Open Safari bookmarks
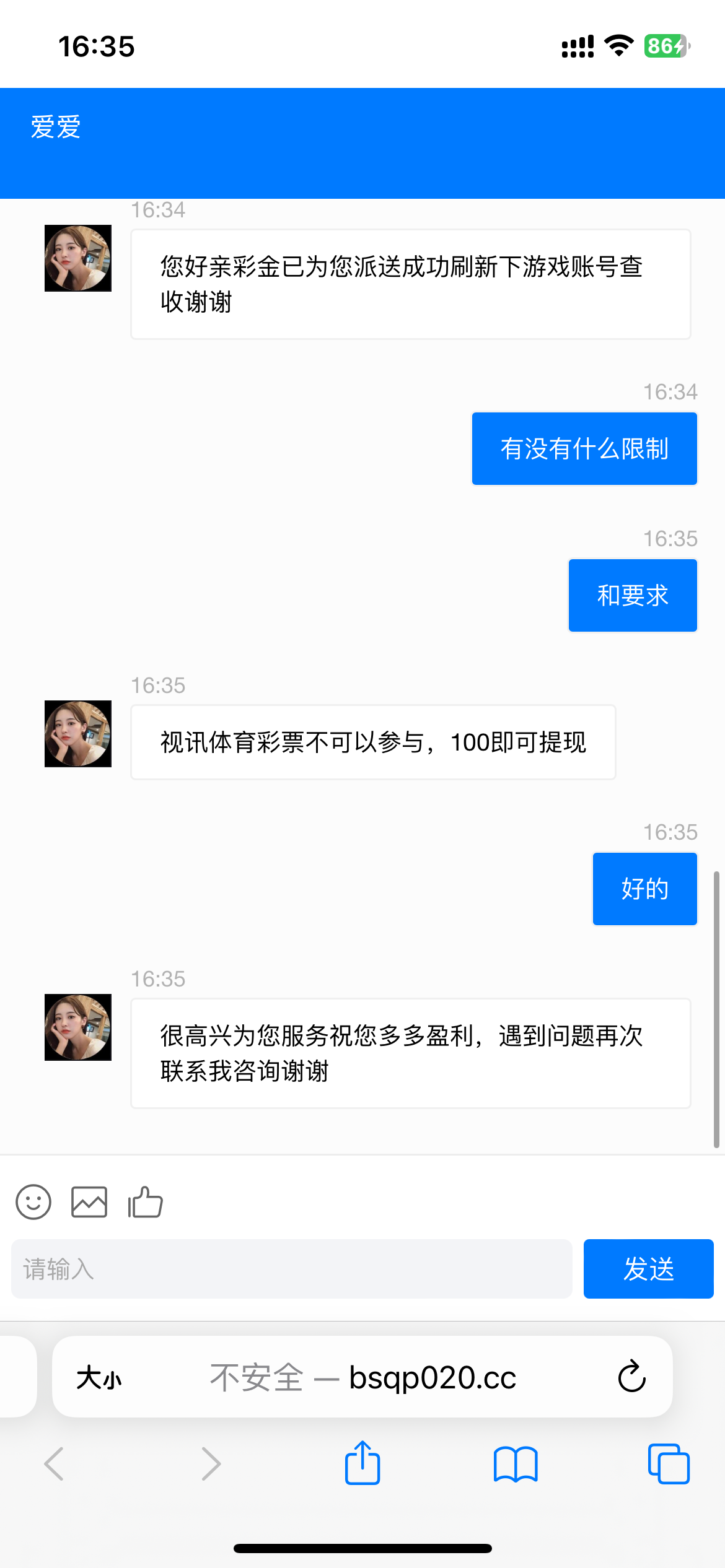The image size is (725, 1568). (516, 1464)
